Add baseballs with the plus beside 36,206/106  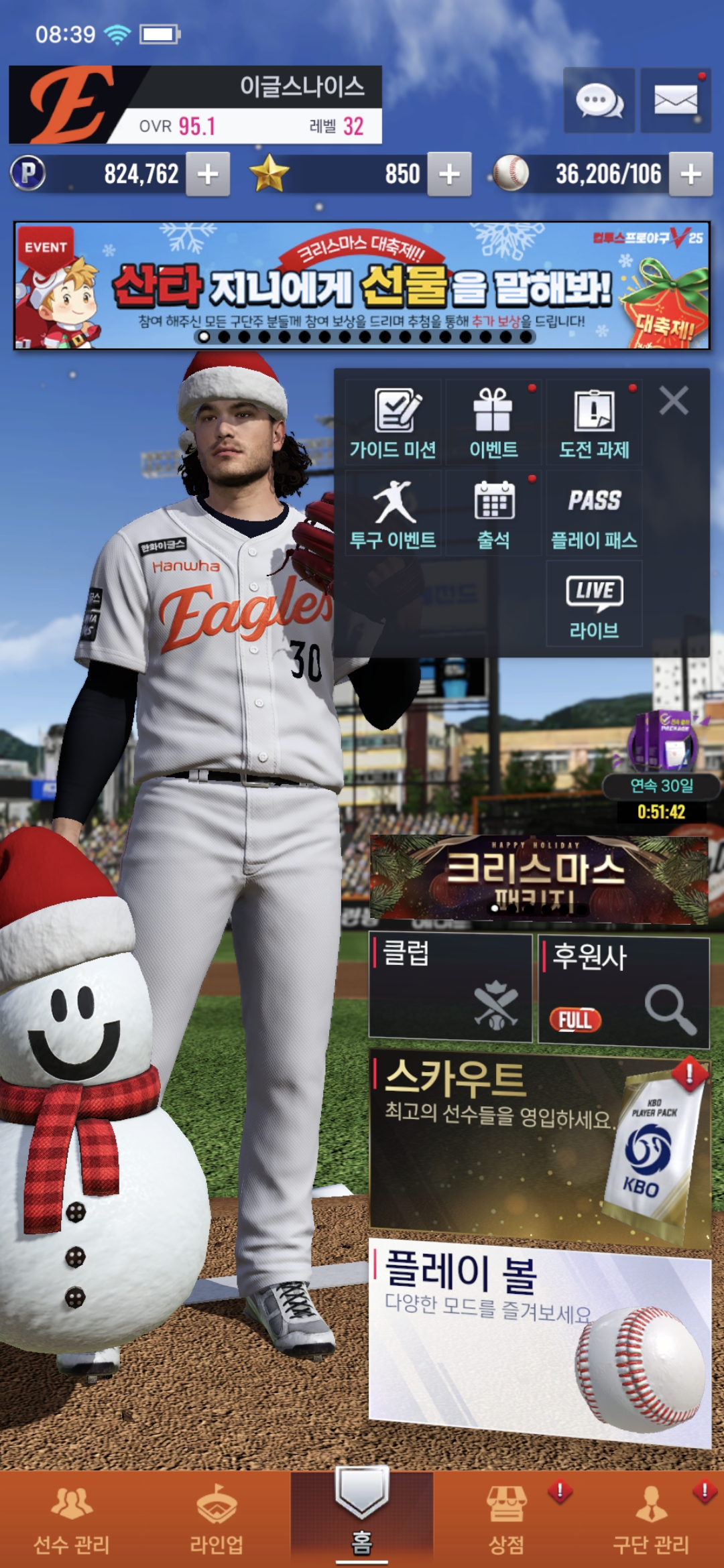[690, 174]
